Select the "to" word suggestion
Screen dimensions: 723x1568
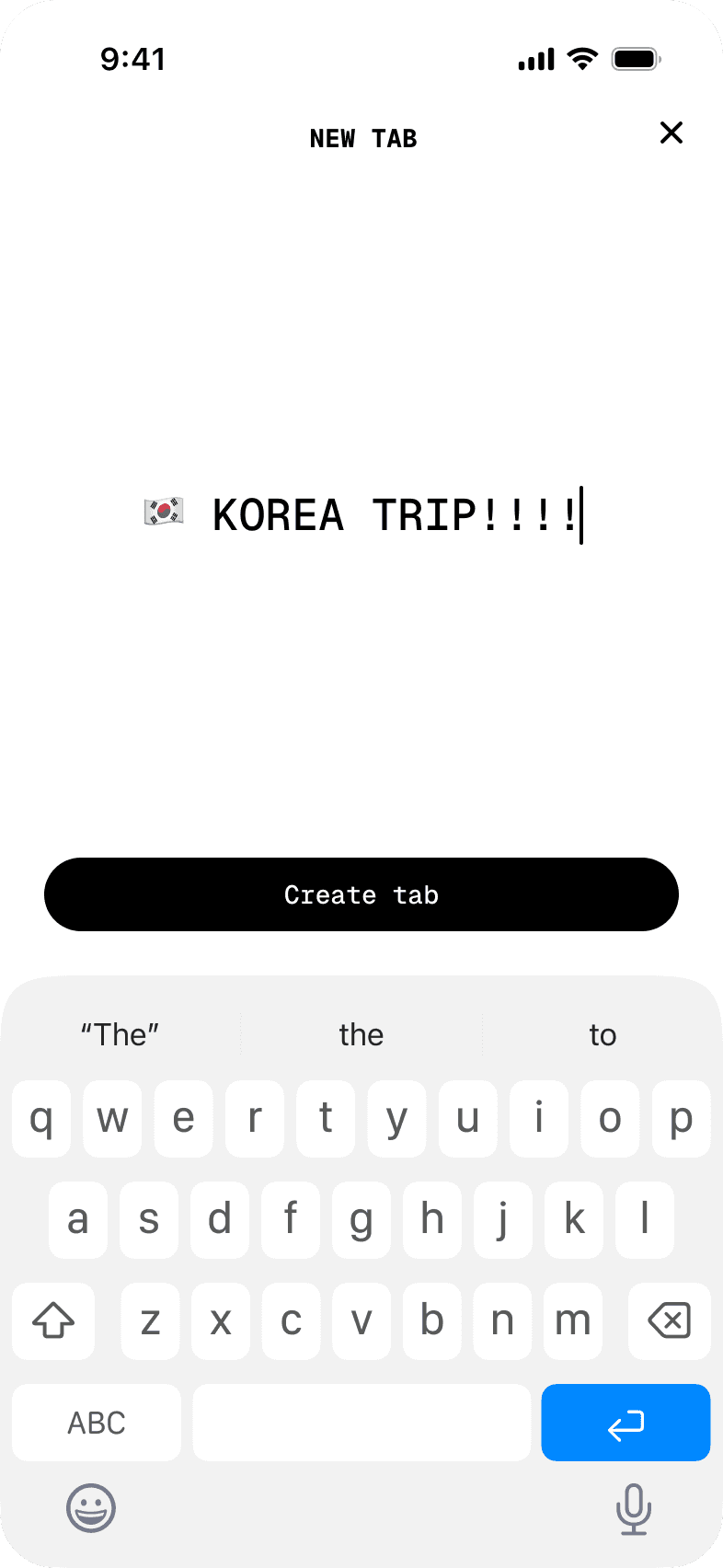pyautogui.click(x=602, y=1034)
